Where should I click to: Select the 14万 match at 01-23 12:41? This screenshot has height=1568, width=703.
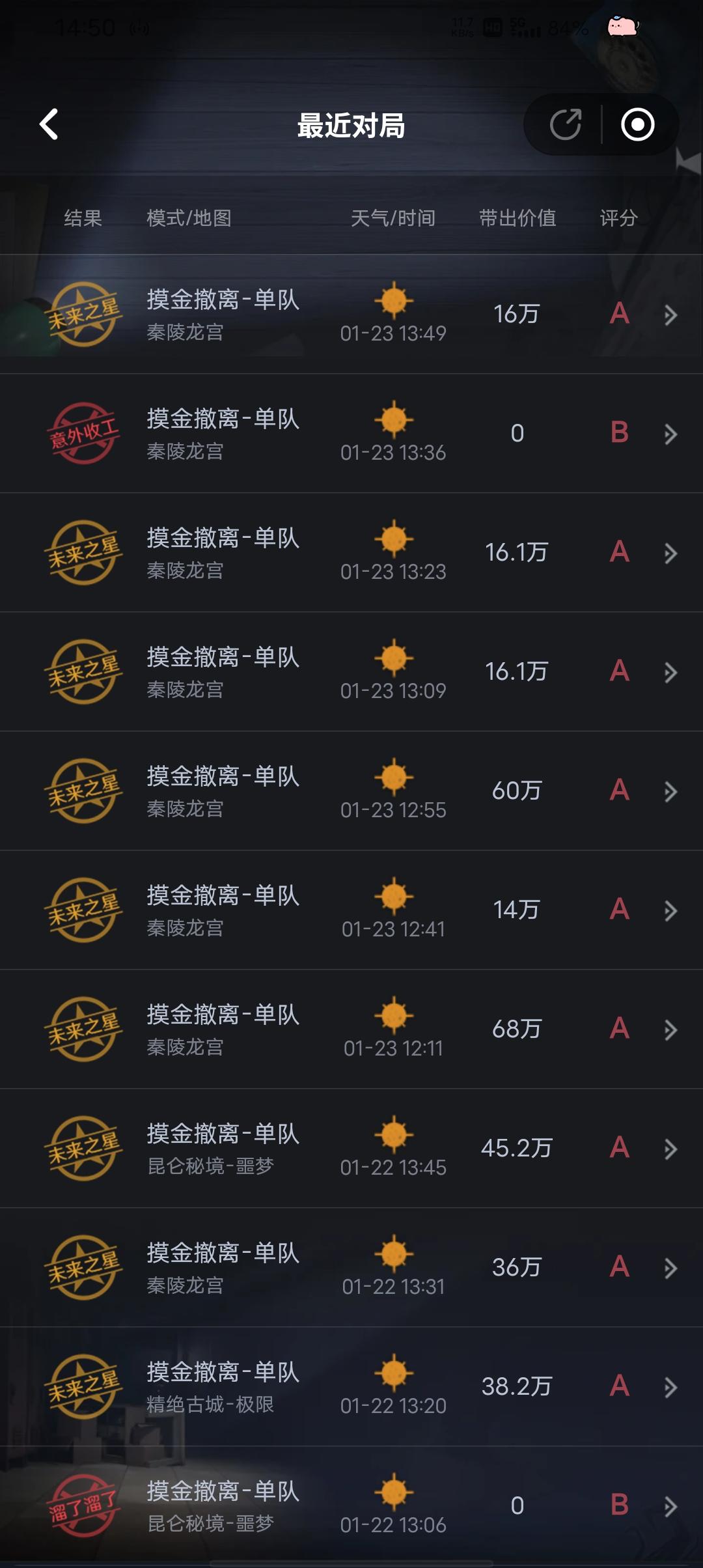(x=351, y=910)
